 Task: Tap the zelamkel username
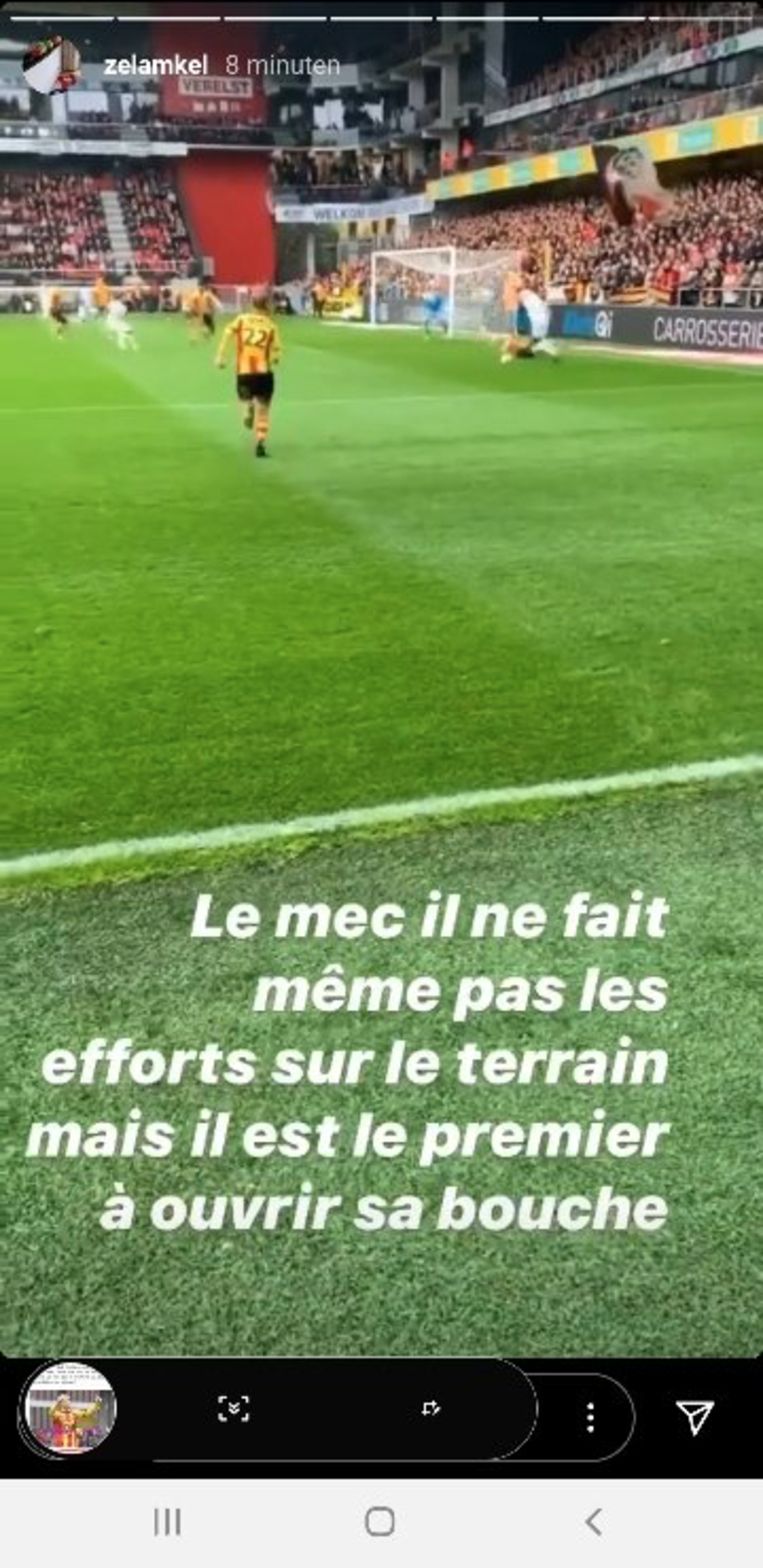coord(155,66)
